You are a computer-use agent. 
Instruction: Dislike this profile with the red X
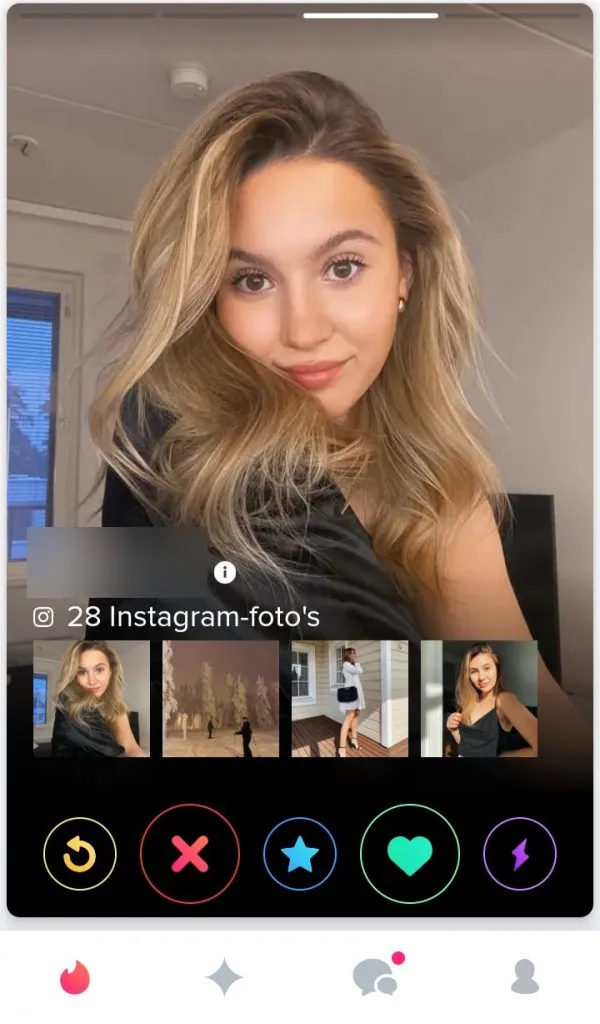click(190, 854)
